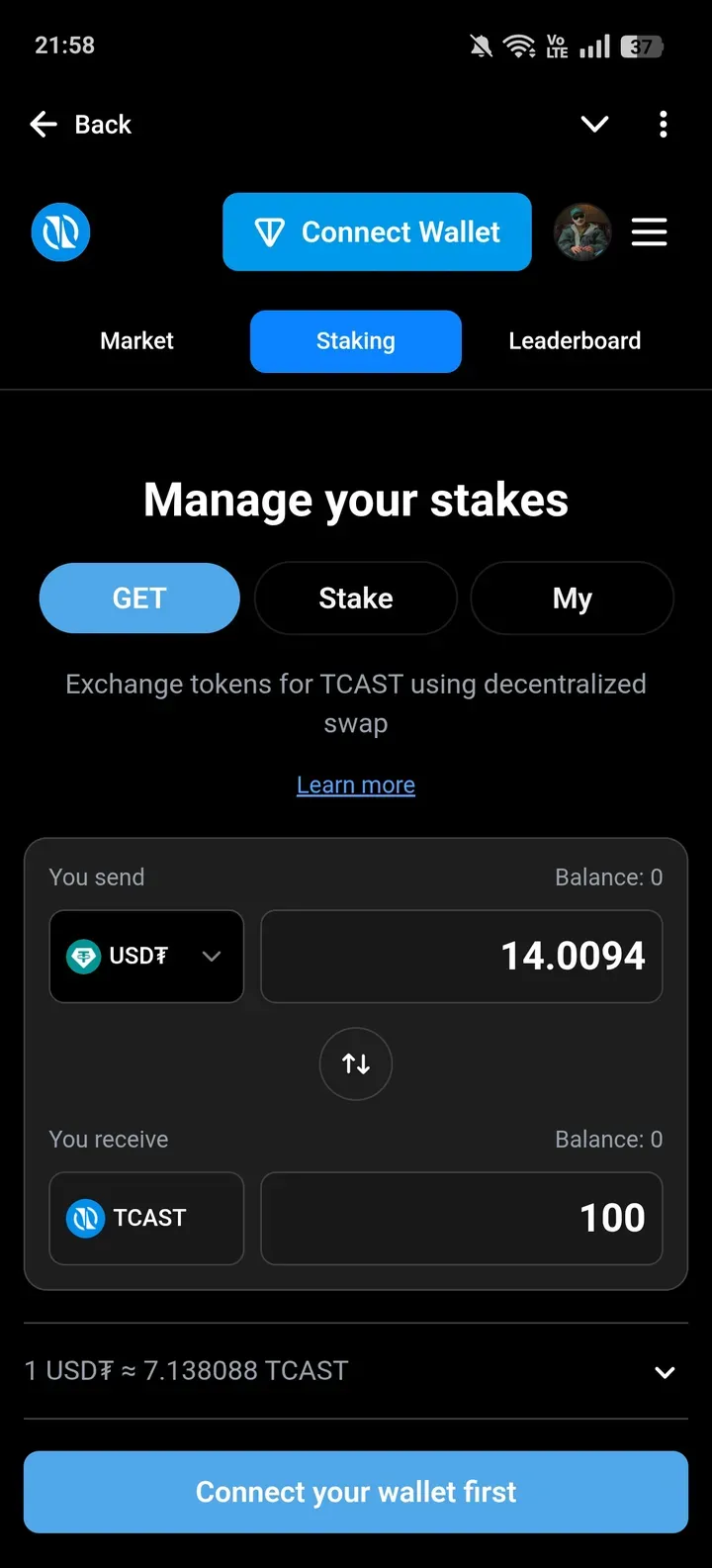Screen dimensions: 712x1568
Task: Open the Leaderboard tab
Action: (x=575, y=340)
